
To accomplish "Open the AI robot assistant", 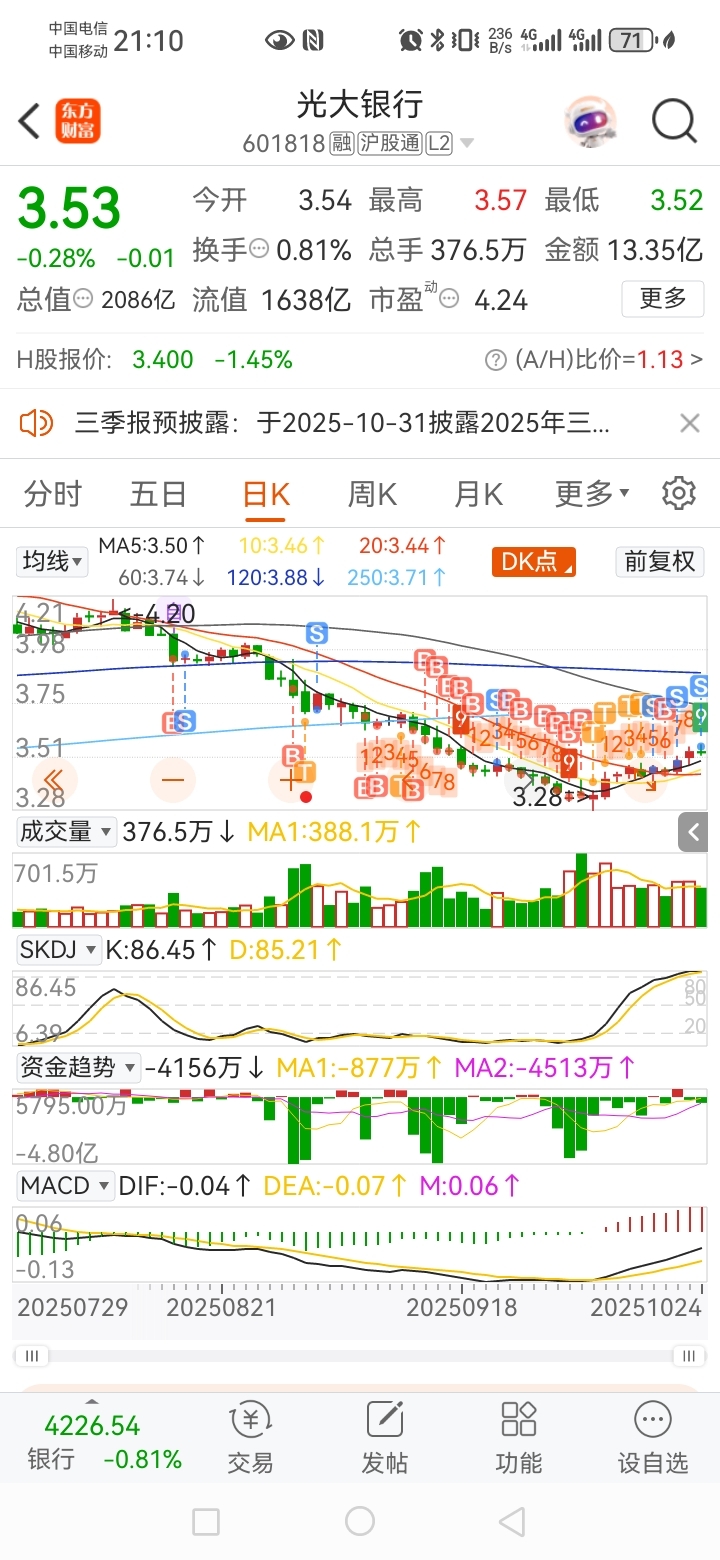I will coord(590,122).
